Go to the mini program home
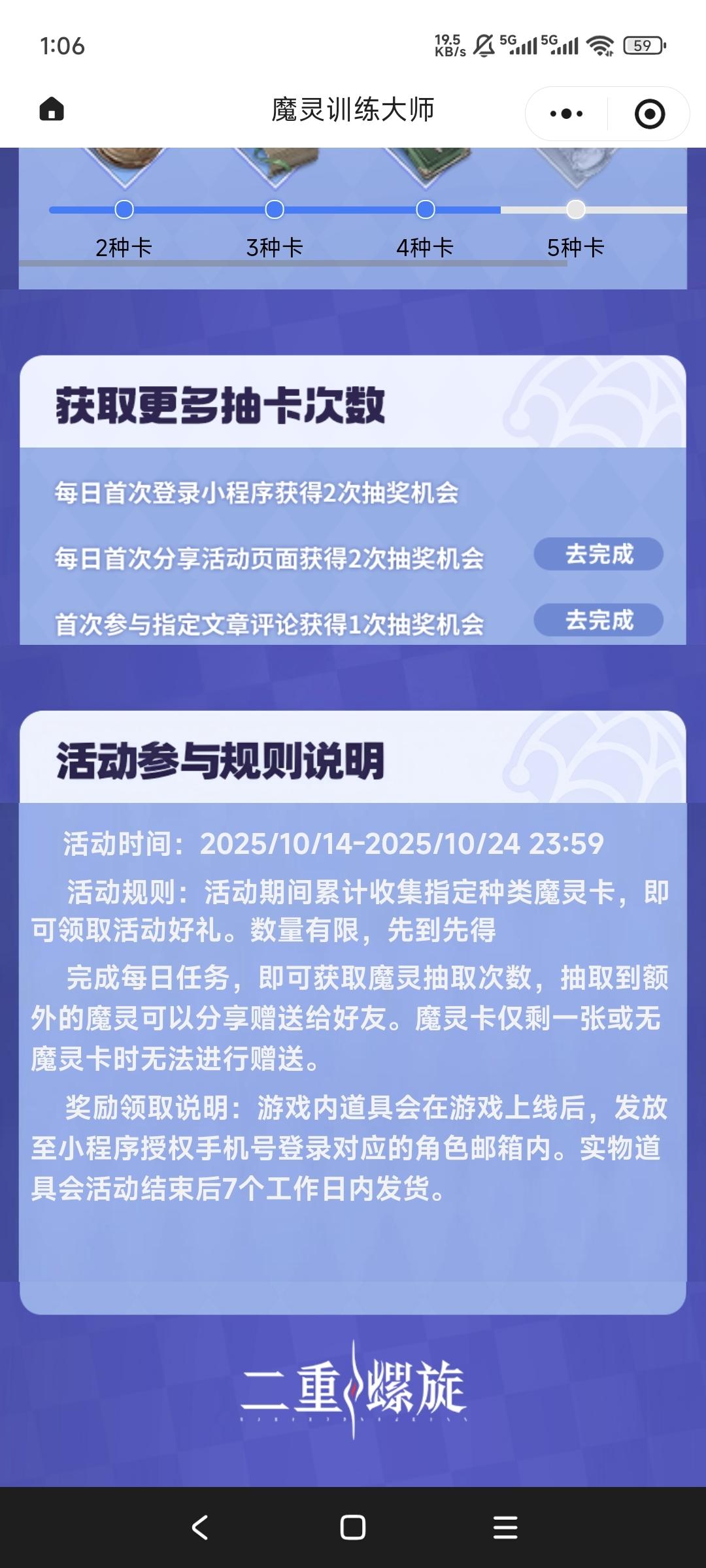The image size is (706, 1568). click(x=52, y=109)
